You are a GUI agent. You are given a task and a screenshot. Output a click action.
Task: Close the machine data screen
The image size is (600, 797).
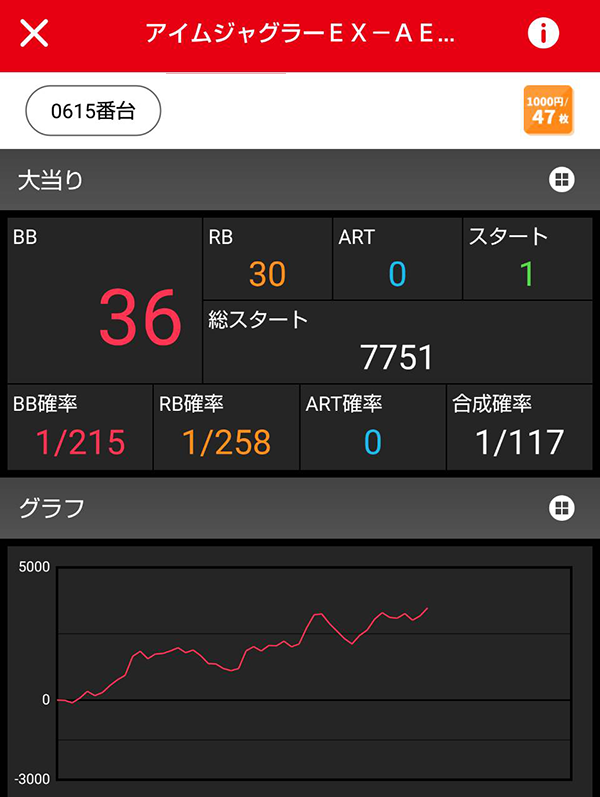35,34
